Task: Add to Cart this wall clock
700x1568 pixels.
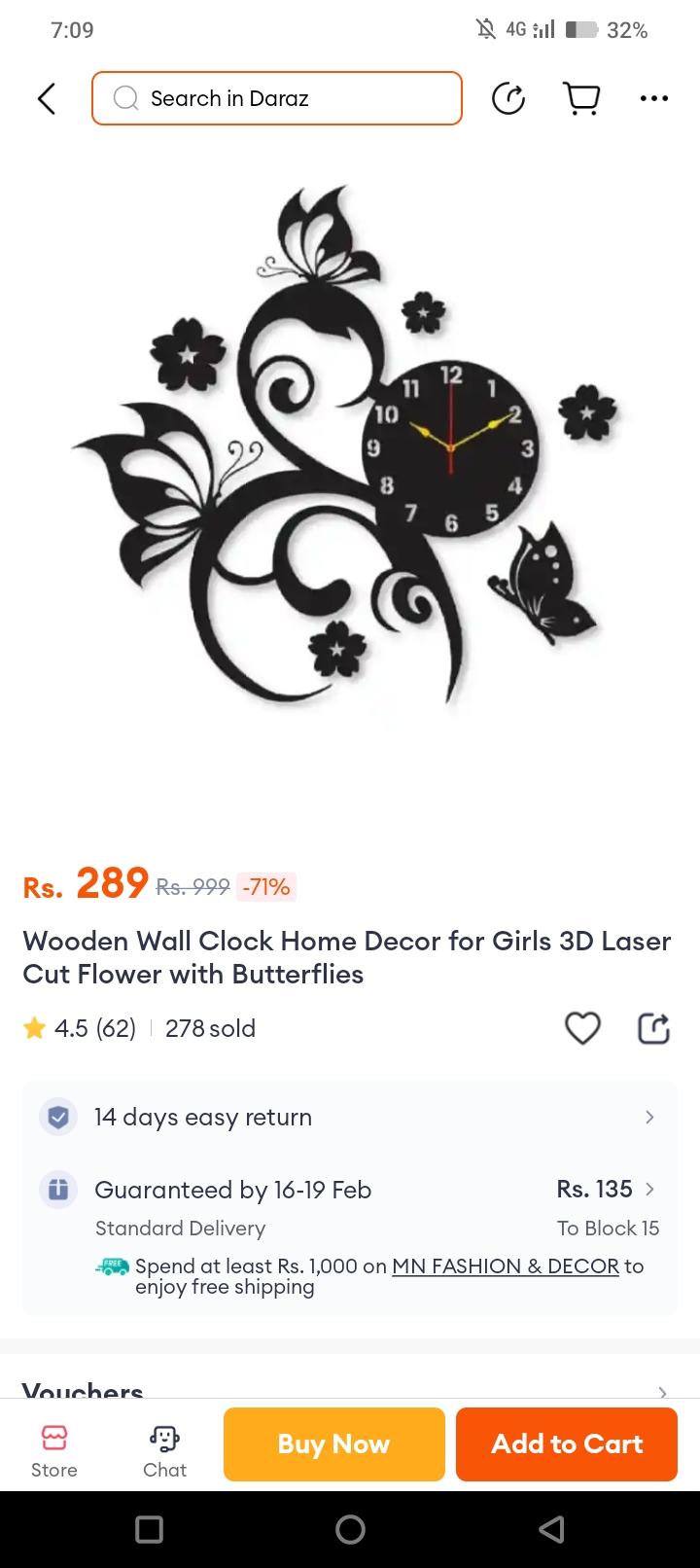Action: [566, 1444]
